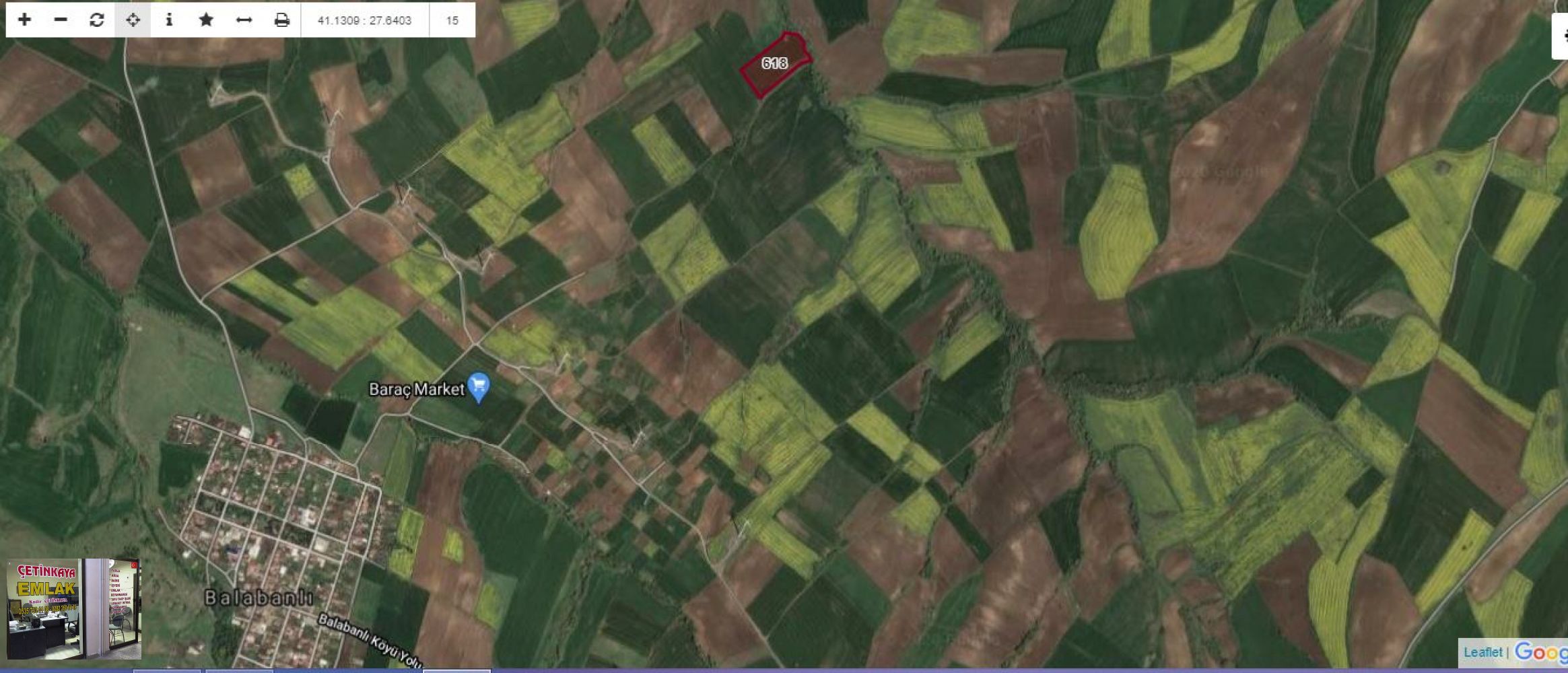1568x673 pixels.
Task: Tap the star favorites icon
Action: point(206,20)
